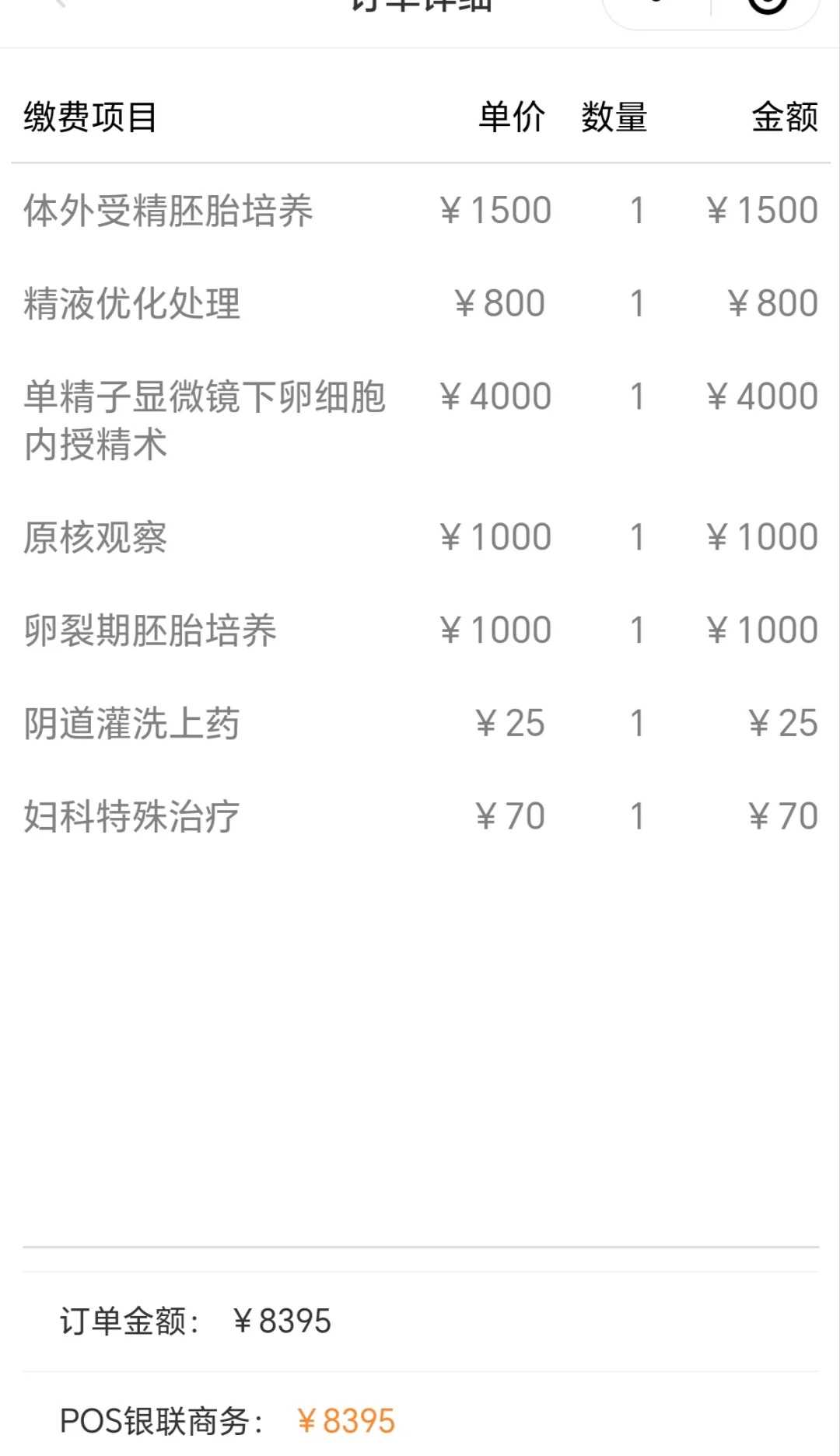This screenshot has height=1456, width=840.
Task: Click the mini-program close circle button
Action: [766, 9]
